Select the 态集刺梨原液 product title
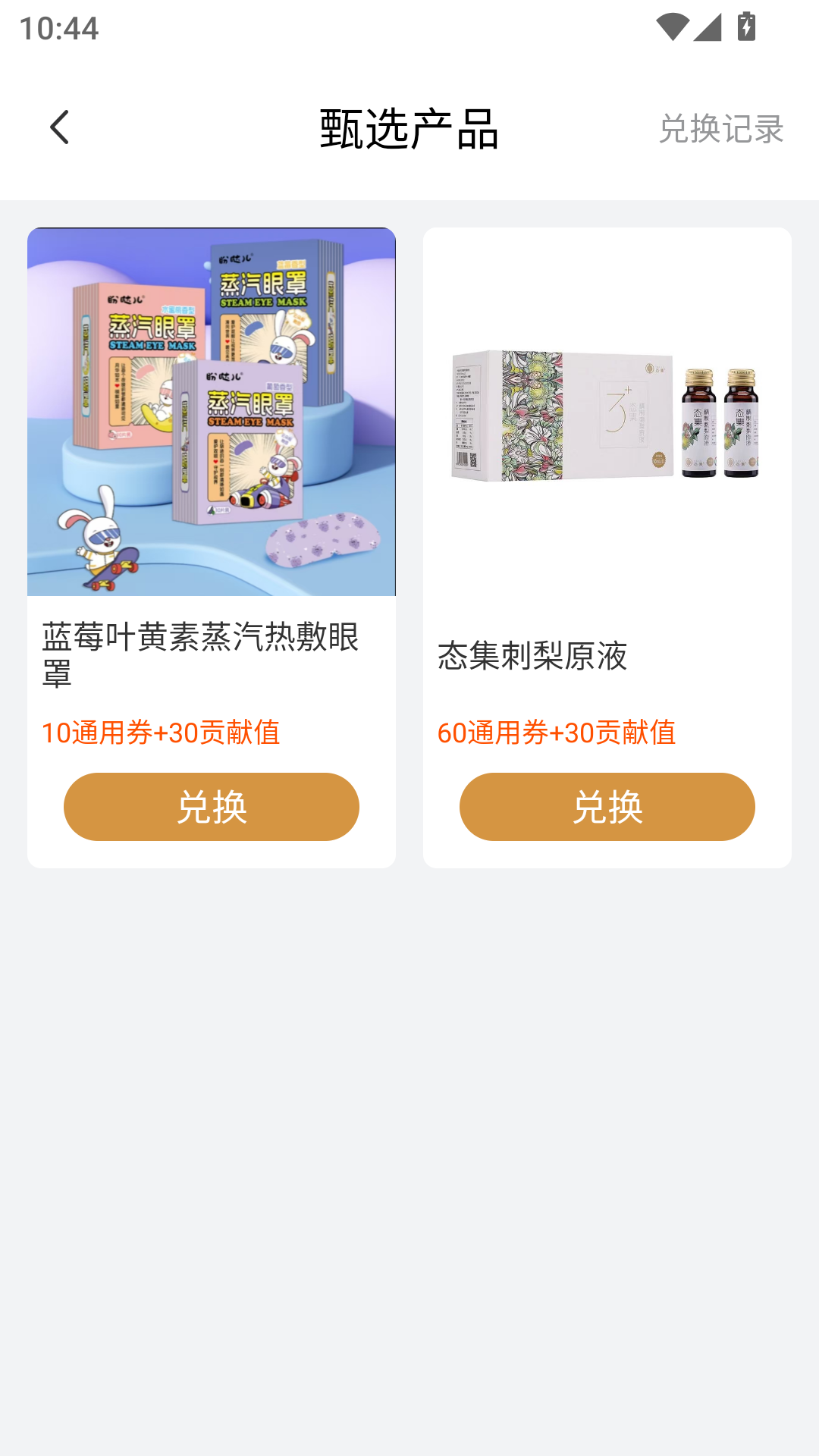This screenshot has height=1456, width=819. point(533,658)
